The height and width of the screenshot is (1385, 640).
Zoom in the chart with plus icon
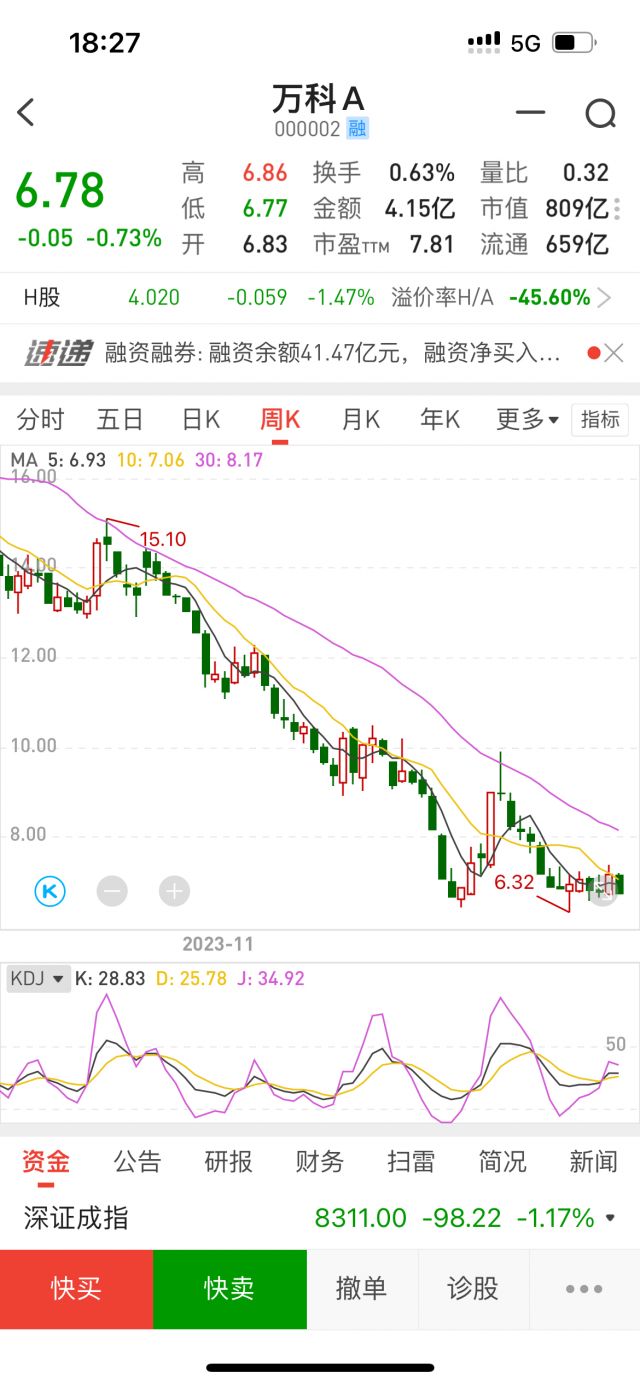pyautogui.click(x=174, y=890)
